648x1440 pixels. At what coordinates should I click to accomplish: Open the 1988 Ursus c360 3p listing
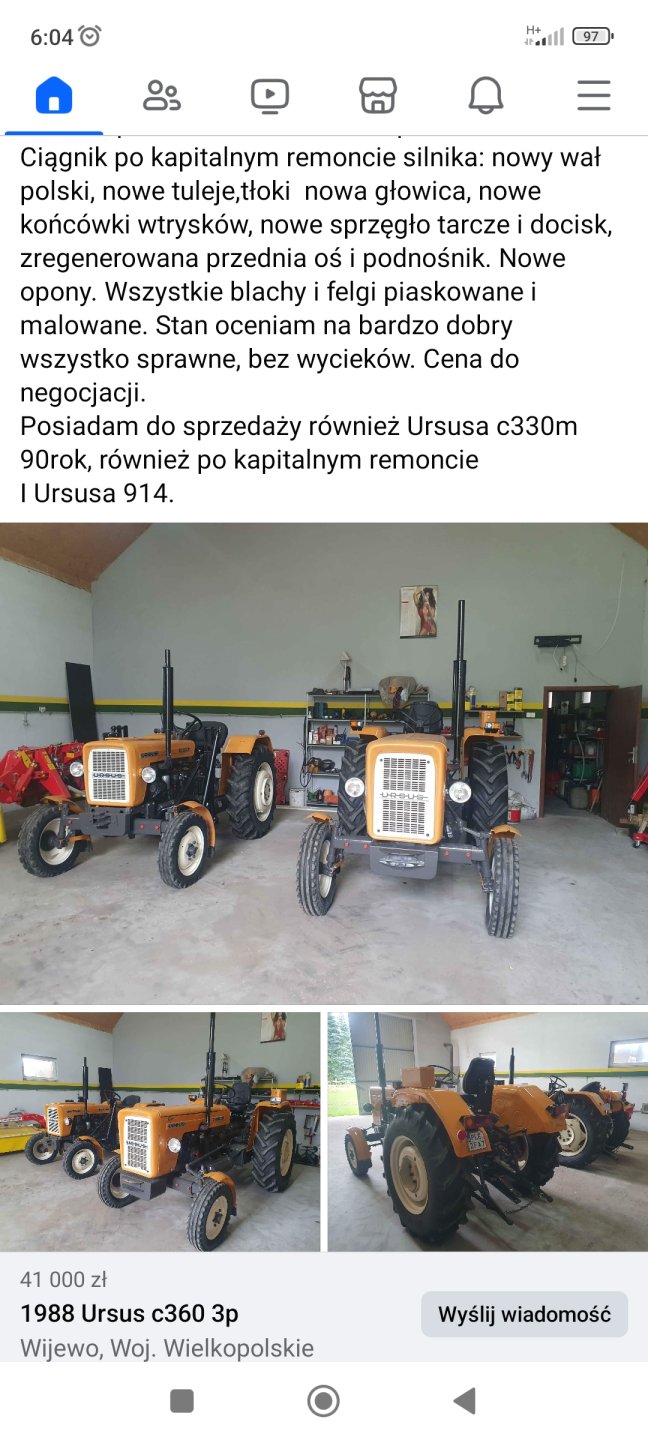tap(130, 1313)
